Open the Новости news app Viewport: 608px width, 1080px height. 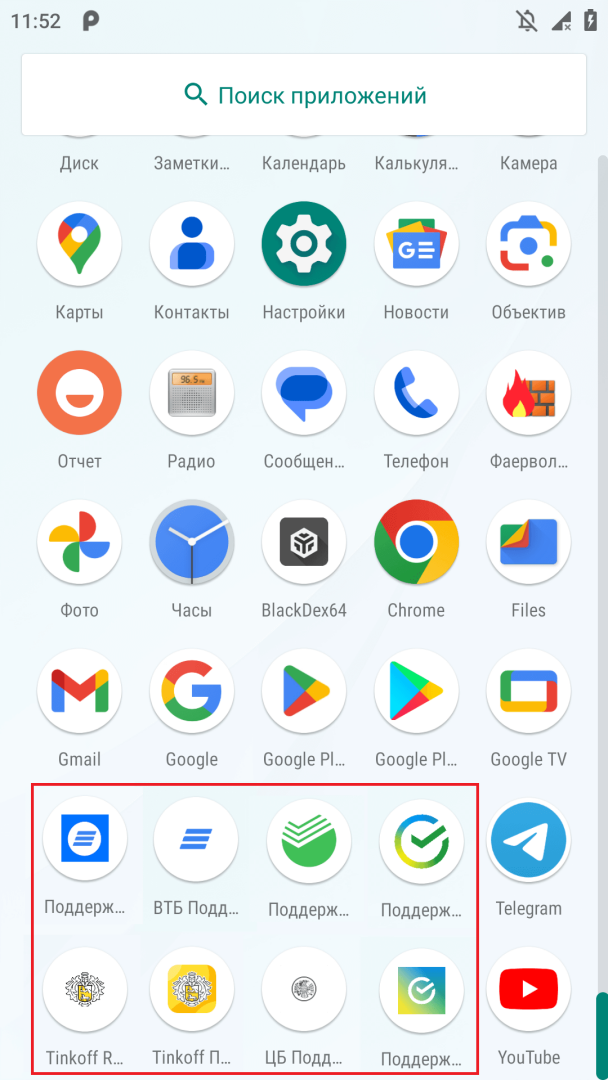[x=416, y=244]
